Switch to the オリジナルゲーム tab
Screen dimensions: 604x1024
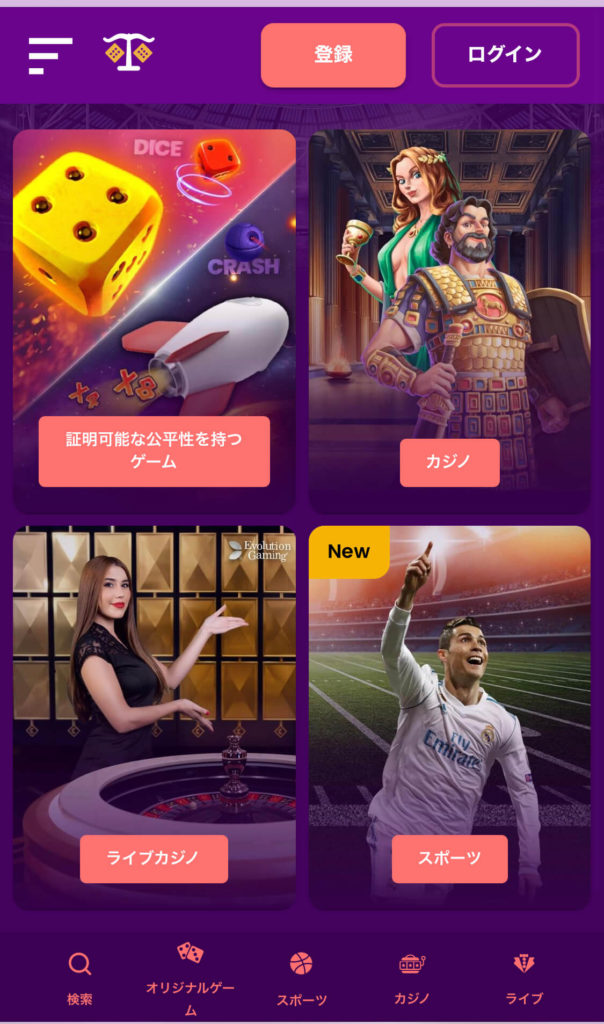[190, 977]
